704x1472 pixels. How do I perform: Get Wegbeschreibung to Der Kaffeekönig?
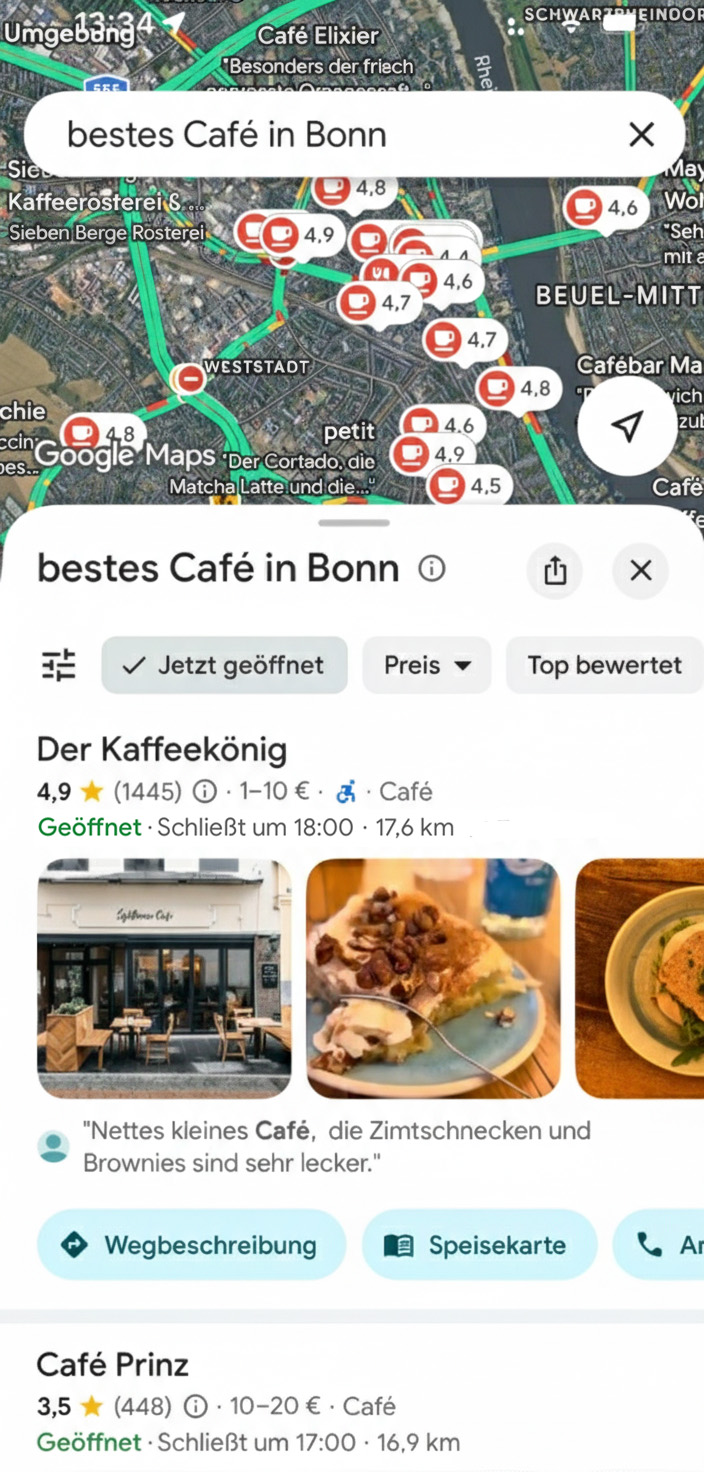point(191,1245)
